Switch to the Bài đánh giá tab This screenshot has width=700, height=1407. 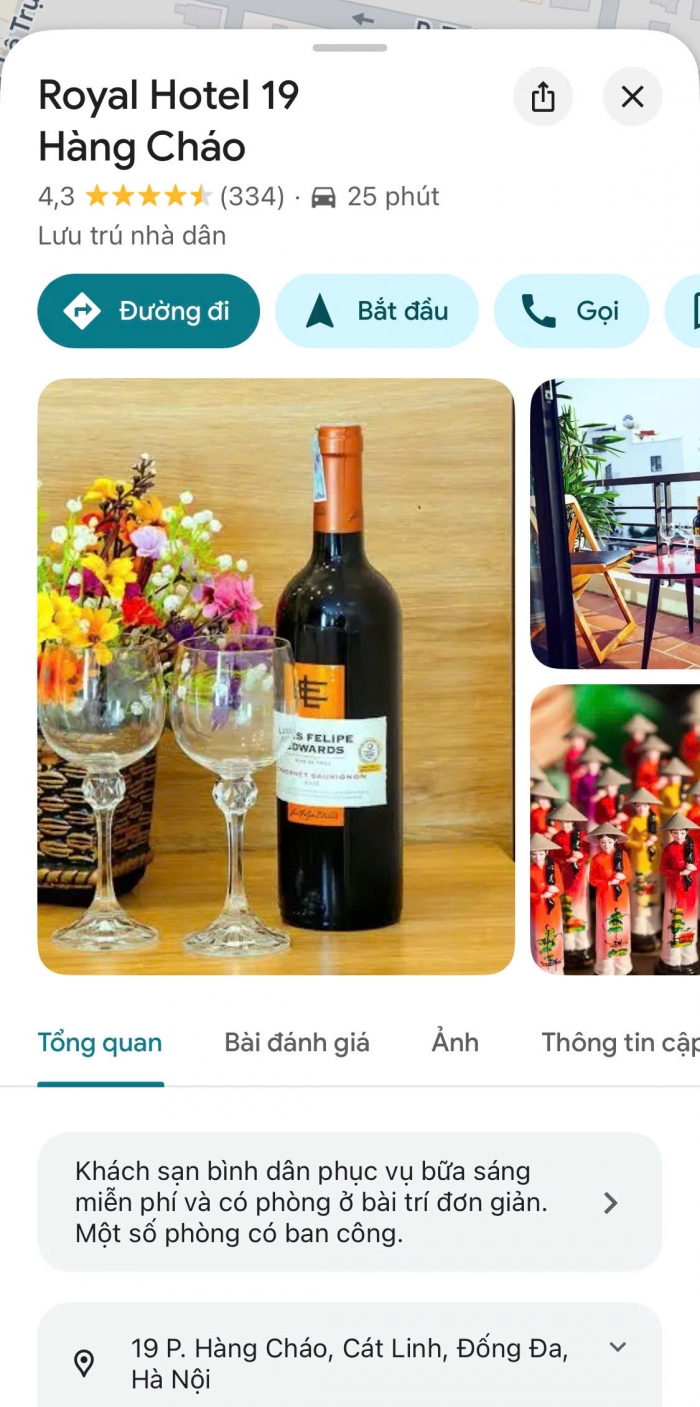[x=297, y=1043]
